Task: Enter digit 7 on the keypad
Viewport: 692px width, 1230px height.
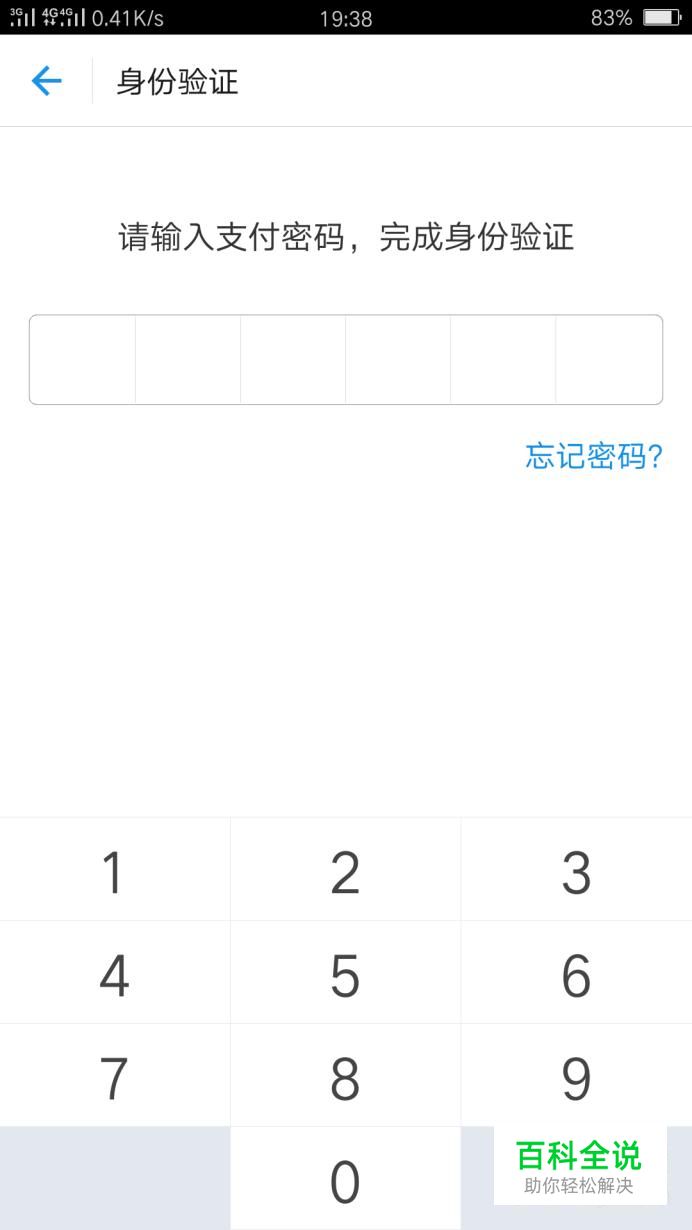Action: tap(115, 1077)
